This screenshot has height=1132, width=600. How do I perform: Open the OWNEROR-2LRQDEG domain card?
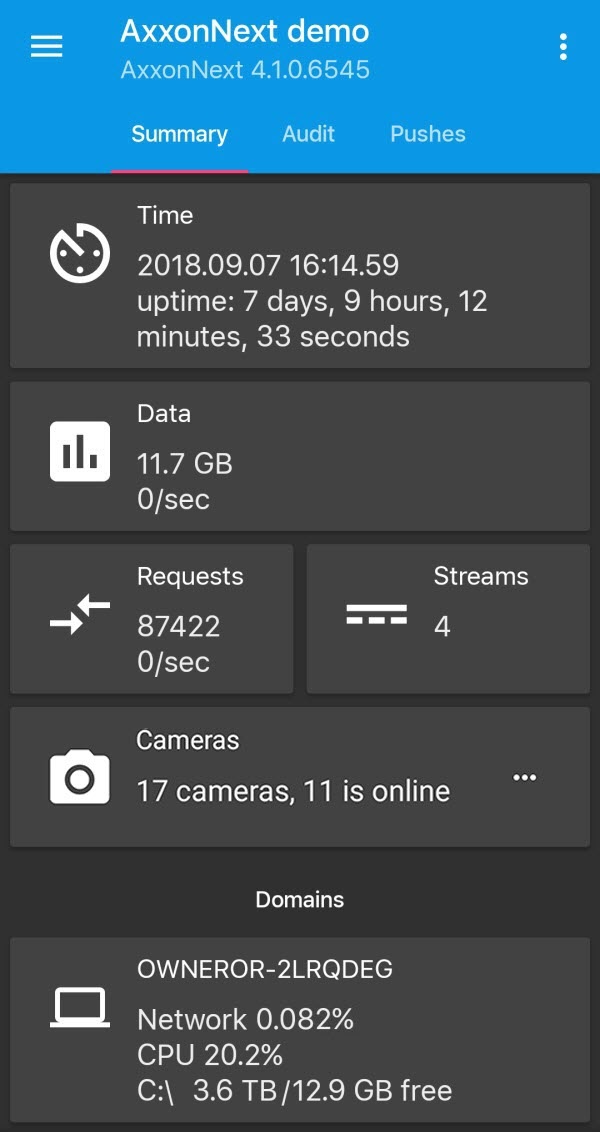point(300,1030)
